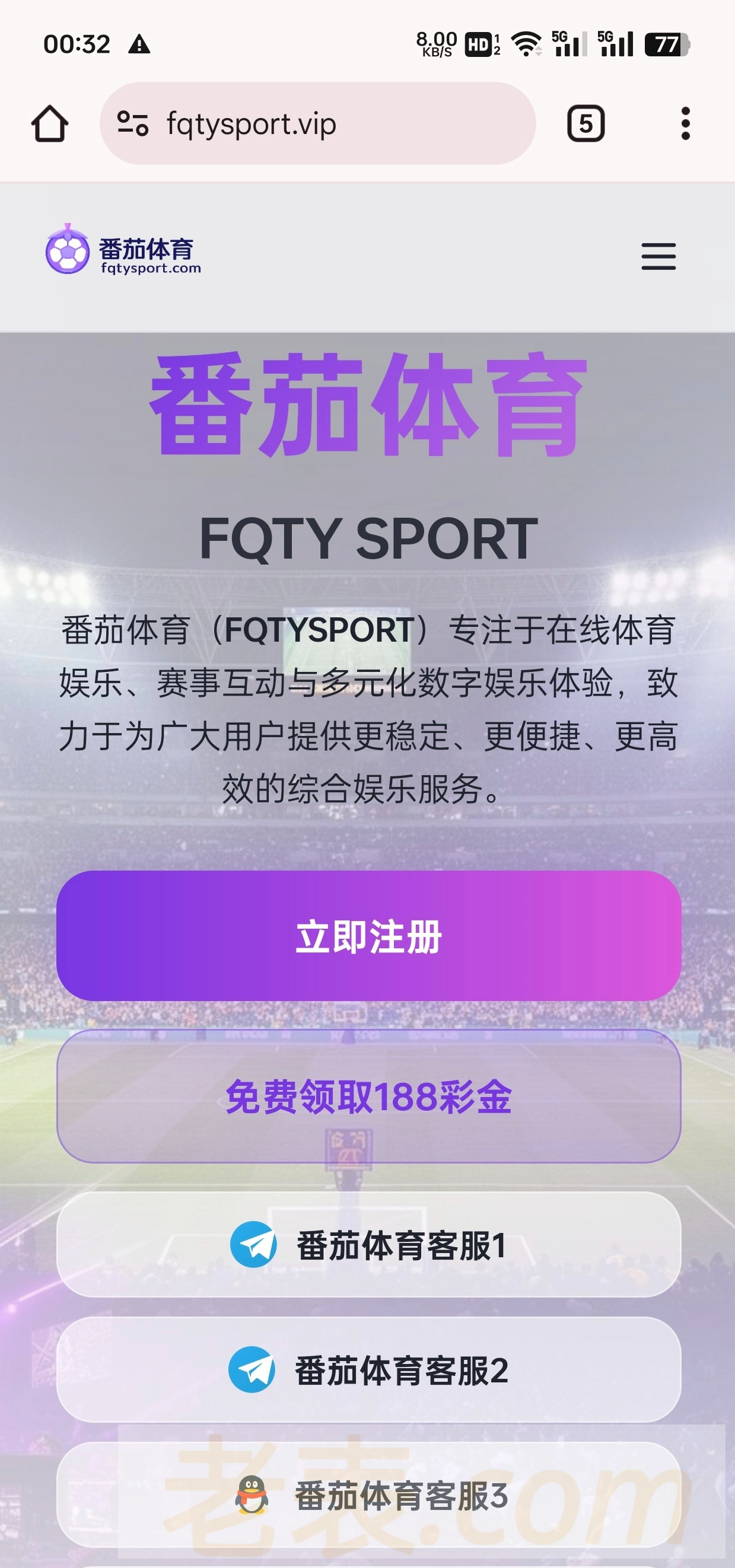The width and height of the screenshot is (735, 1568).
Task: Open the browser overflow menu
Action: click(x=685, y=123)
